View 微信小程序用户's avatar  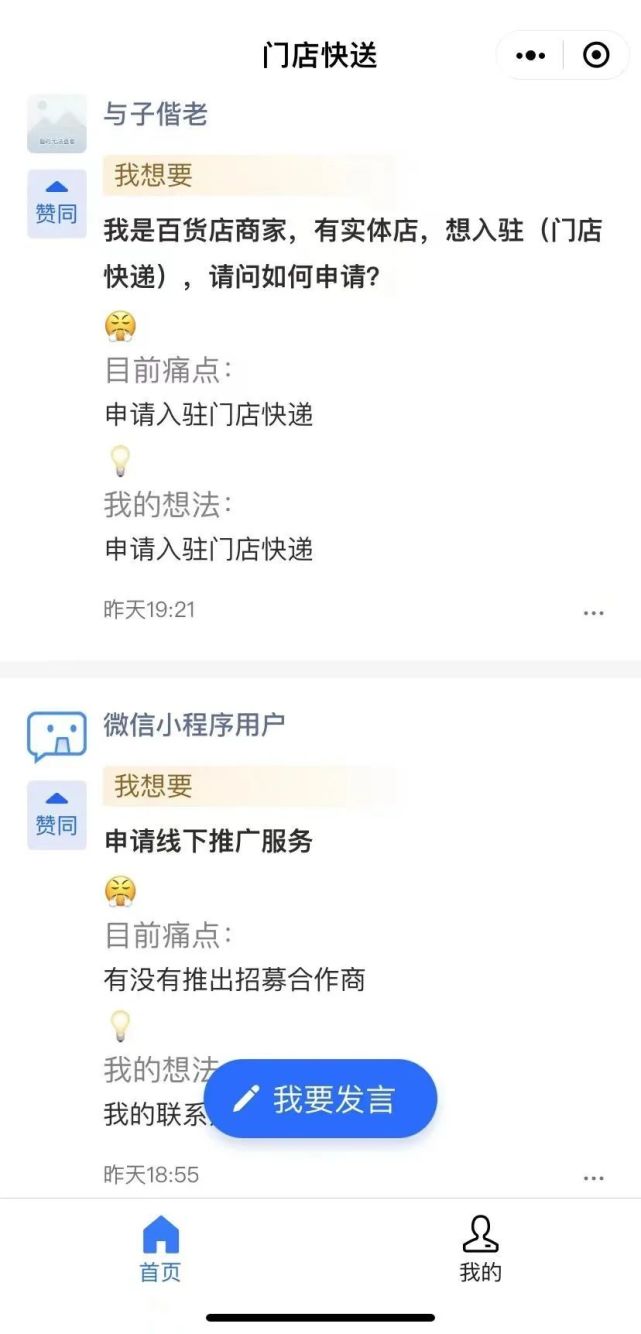click(57, 737)
